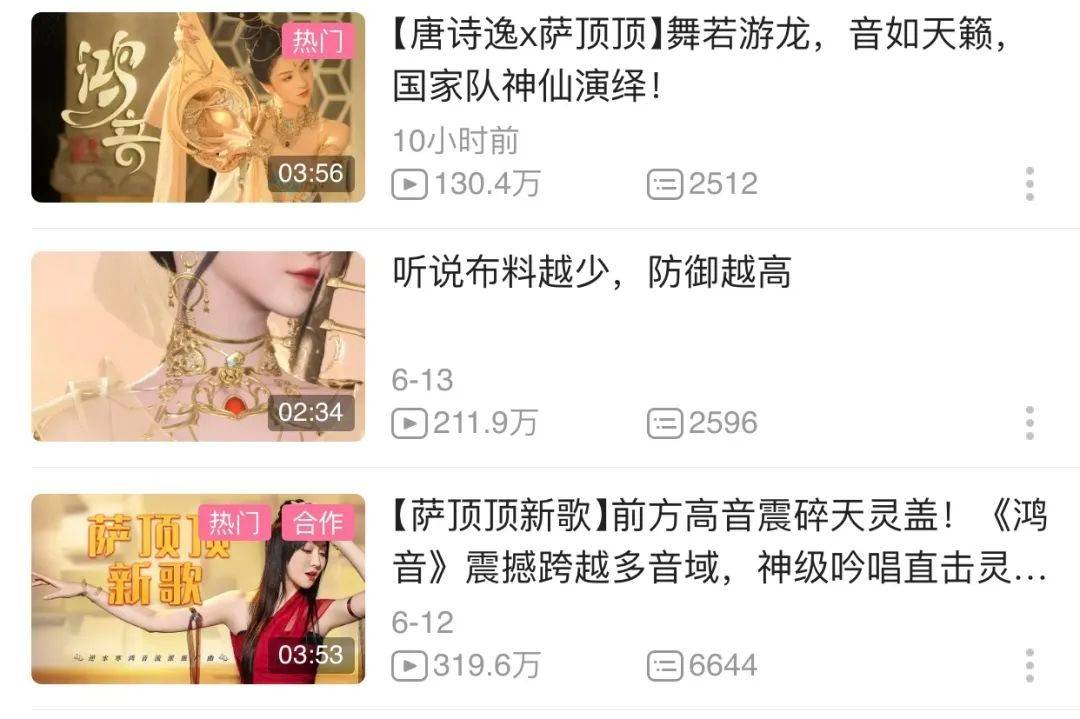This screenshot has height=719, width=1080.
Task: Open the 03:53 萨顶顶新歌 thumbnail
Action: [198, 588]
